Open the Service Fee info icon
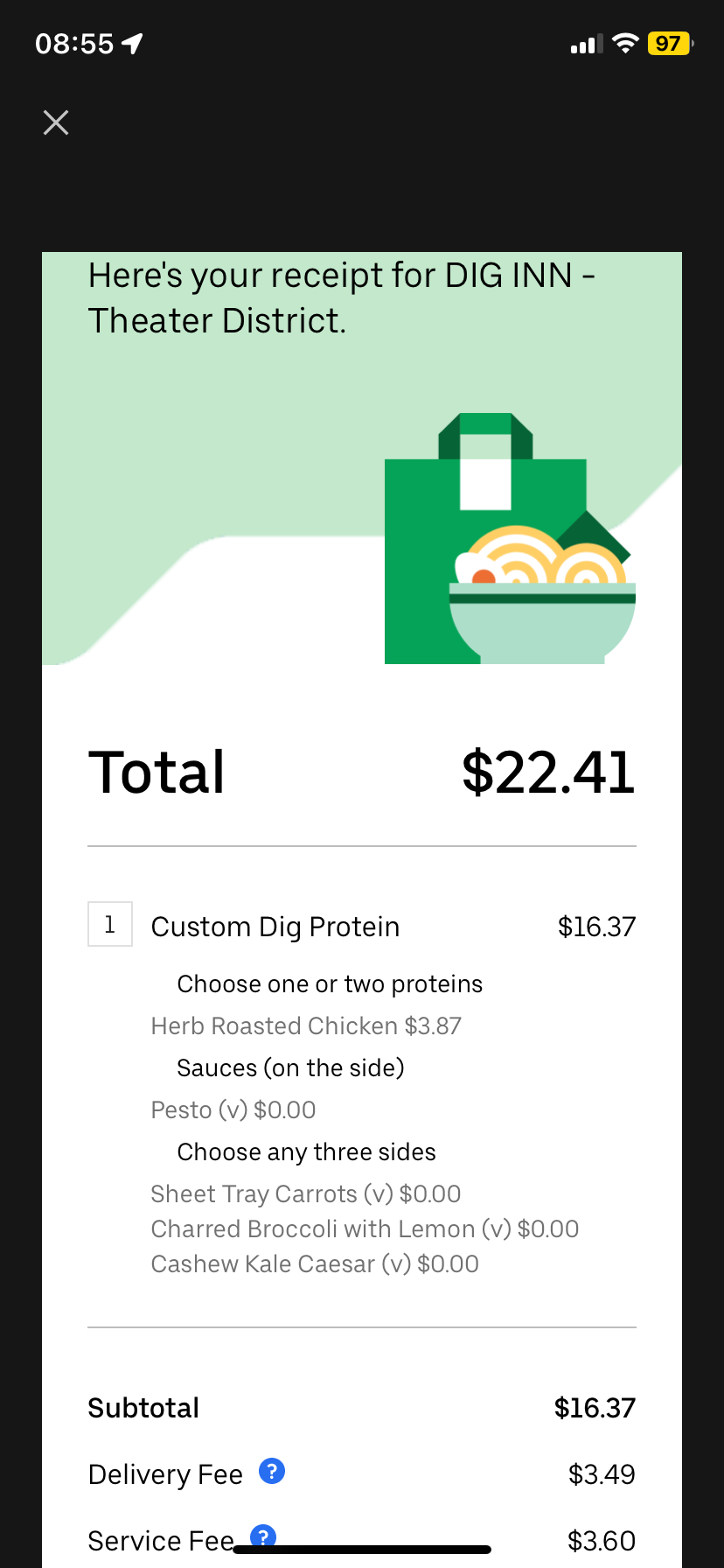 point(263,1536)
